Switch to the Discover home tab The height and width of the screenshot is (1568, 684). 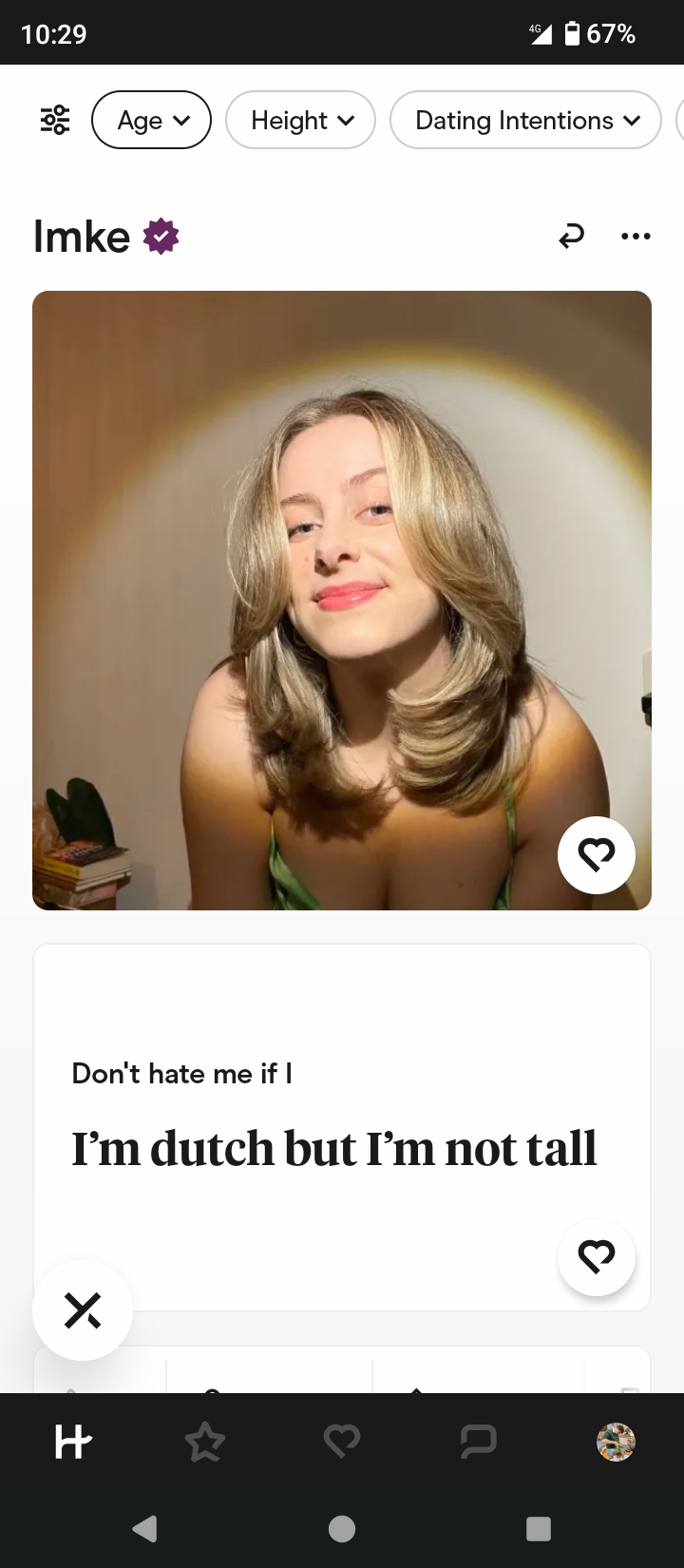(x=72, y=1444)
